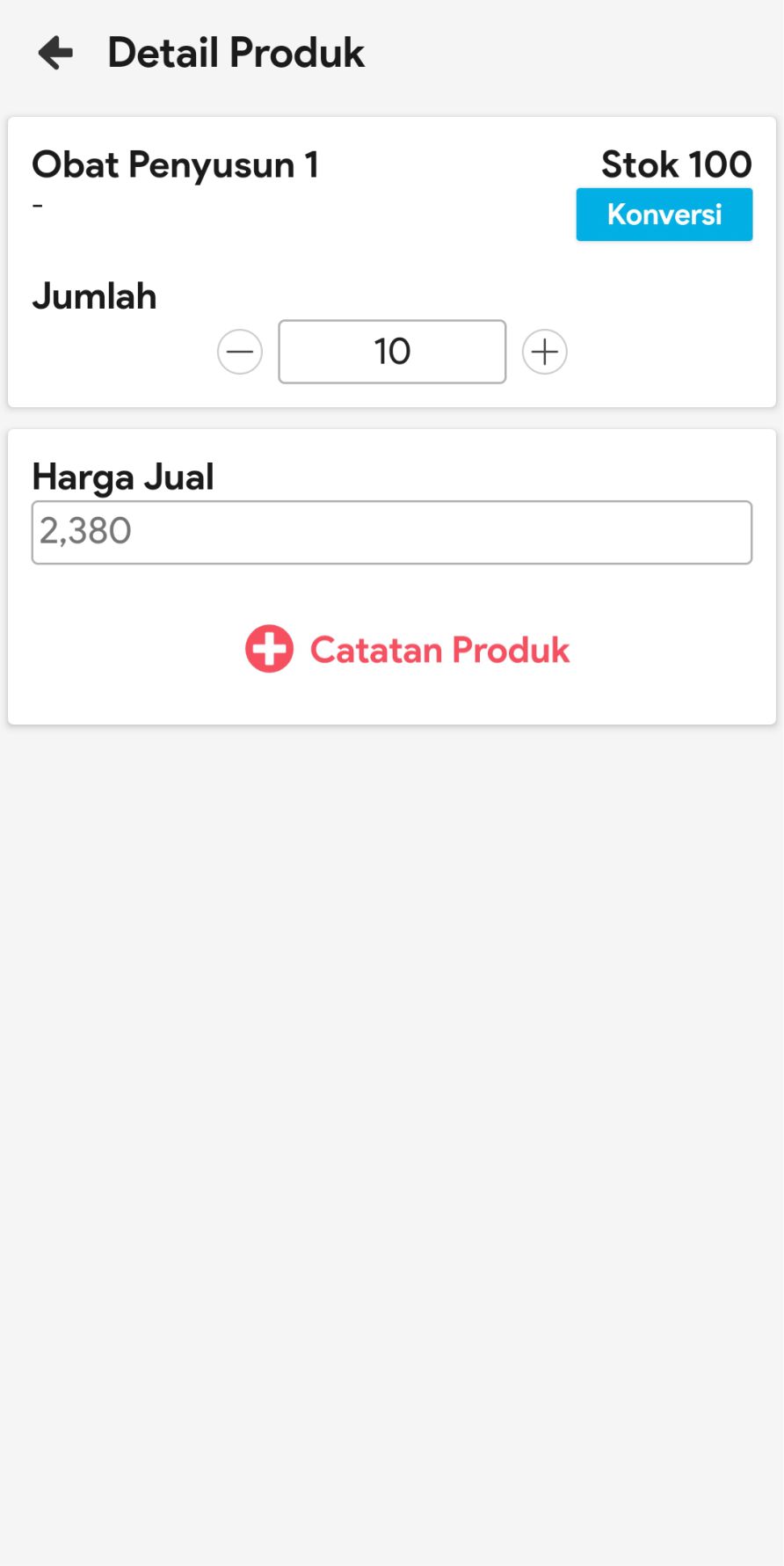Viewport: 784px width, 1566px height.
Task: Edit the Harga Jual price field
Action: [x=392, y=532]
